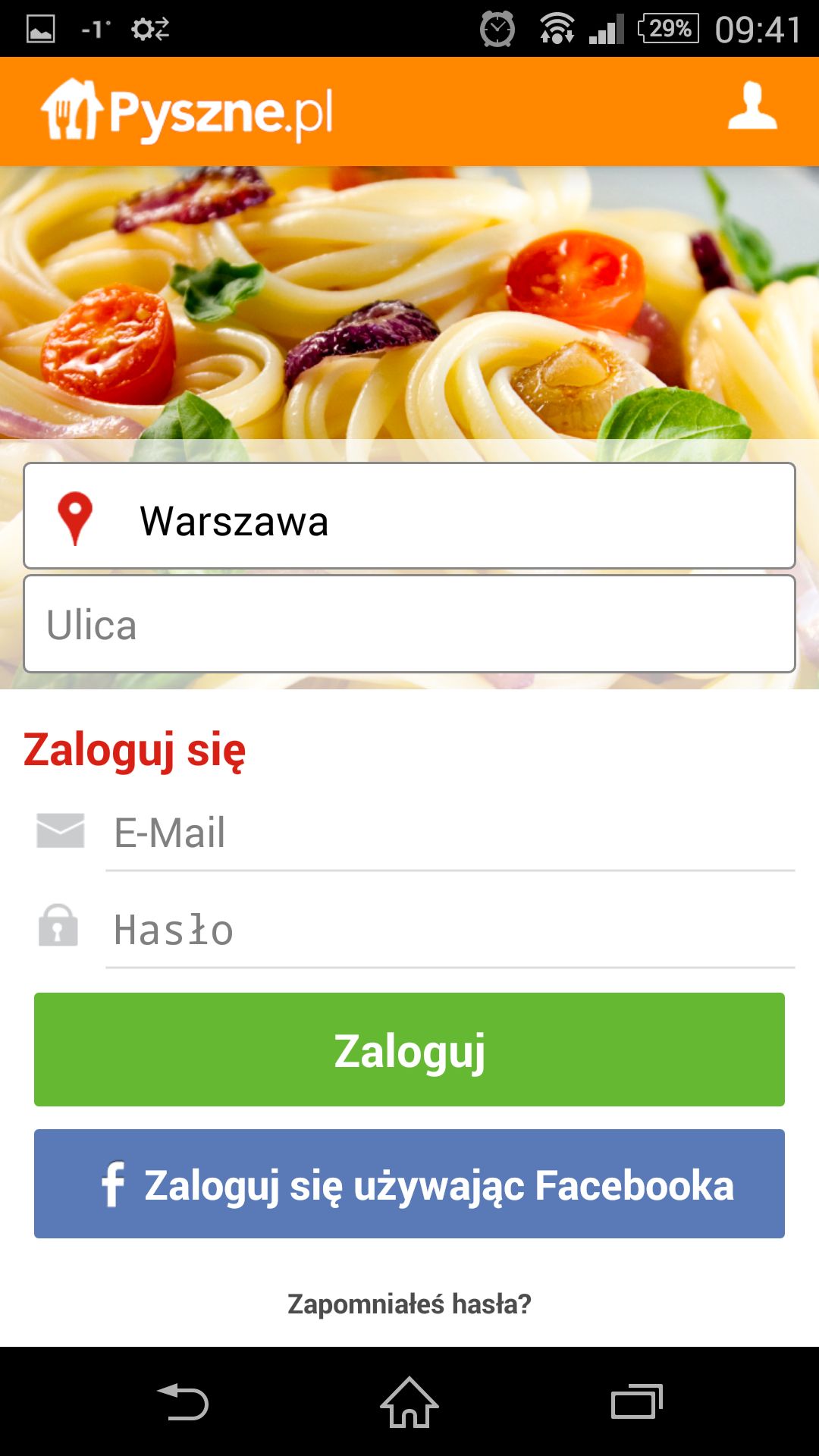
Task: Select the E-Mail input field
Action: 450,833
